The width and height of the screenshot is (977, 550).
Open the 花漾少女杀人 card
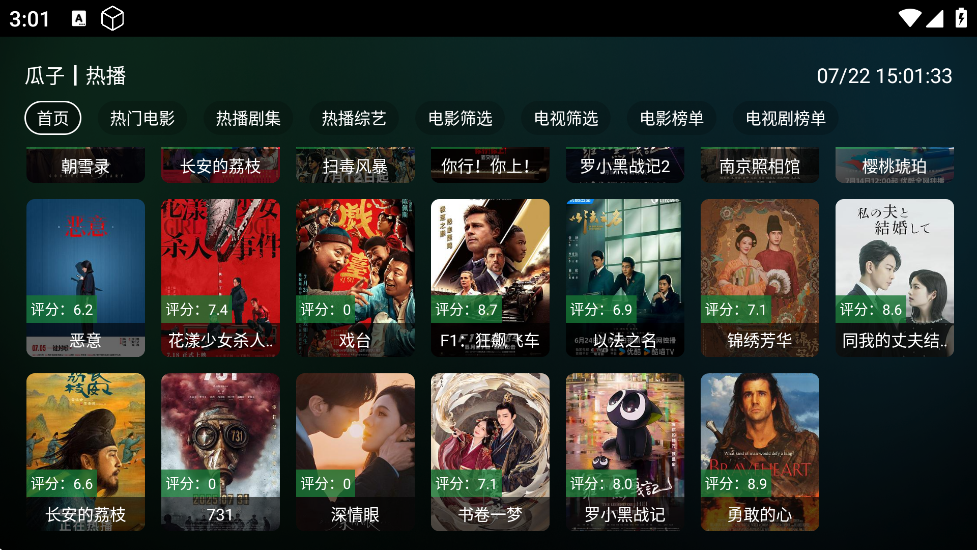click(x=220, y=277)
